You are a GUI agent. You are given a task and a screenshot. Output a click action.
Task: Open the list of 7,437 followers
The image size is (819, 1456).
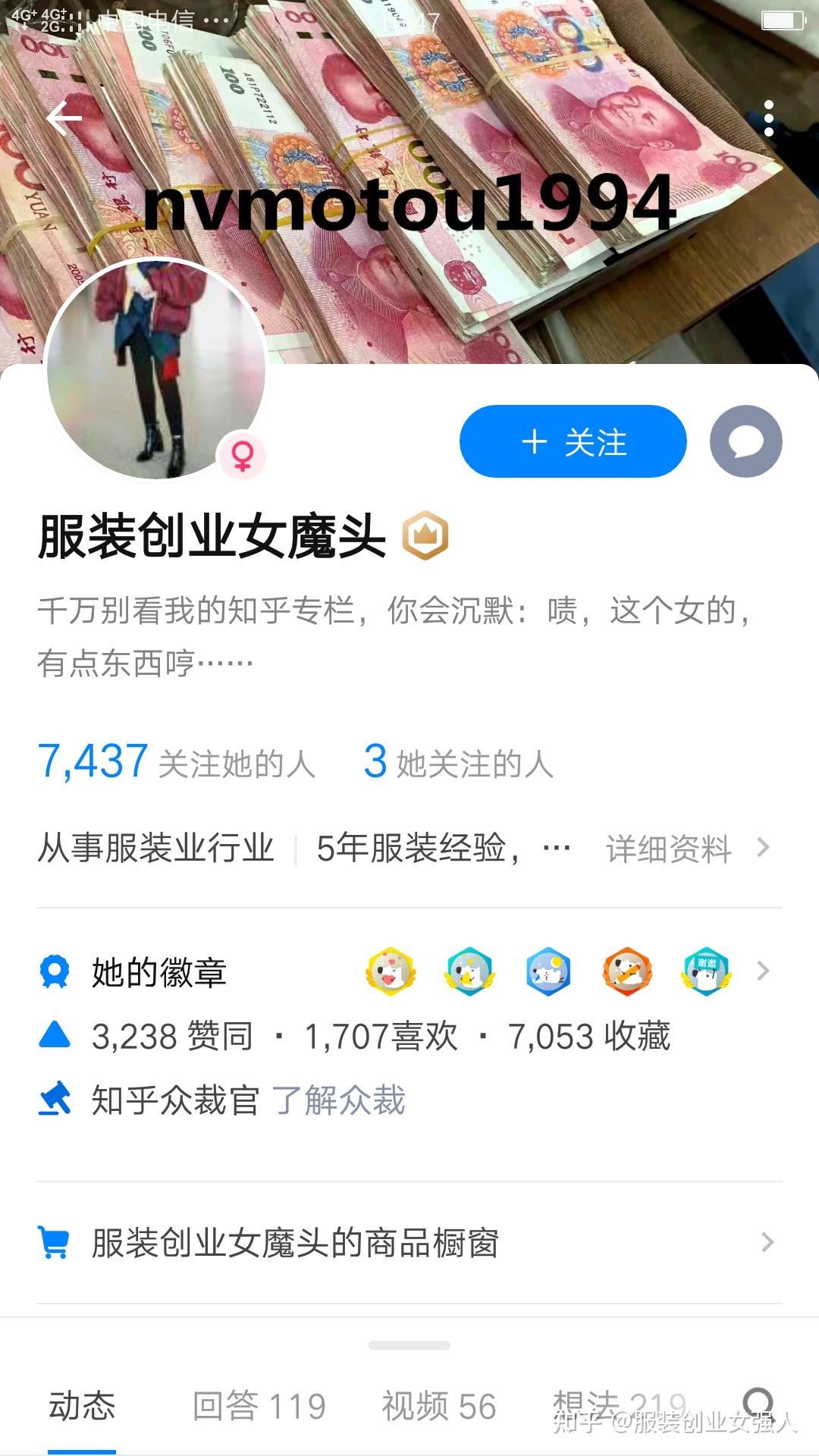[x=176, y=762]
